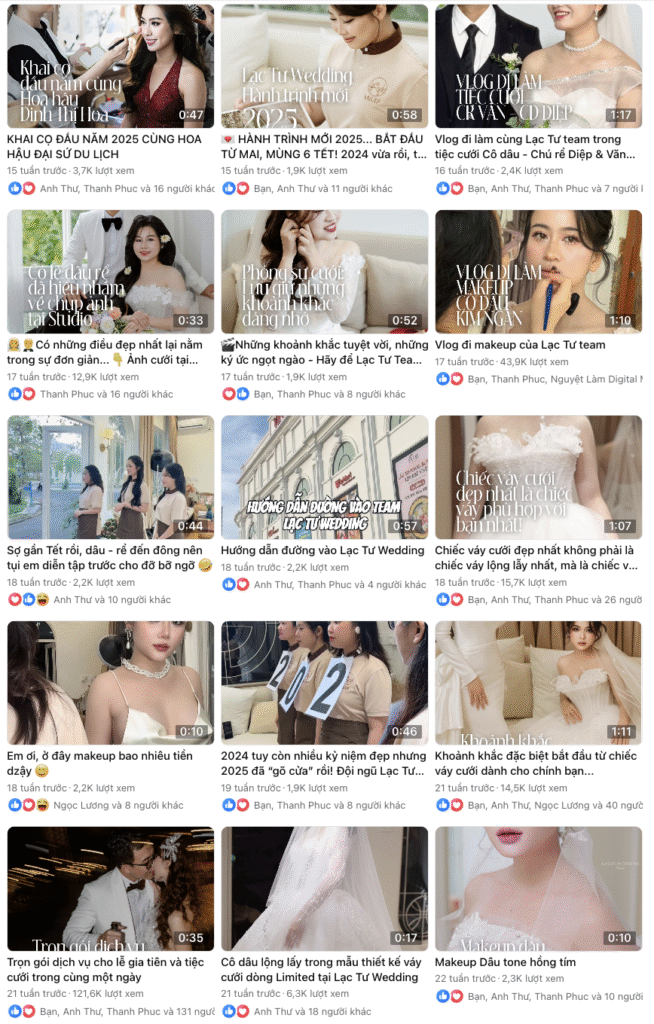
Task: Open the Phóng sự cưới 0:52 video
Action: click(324, 271)
